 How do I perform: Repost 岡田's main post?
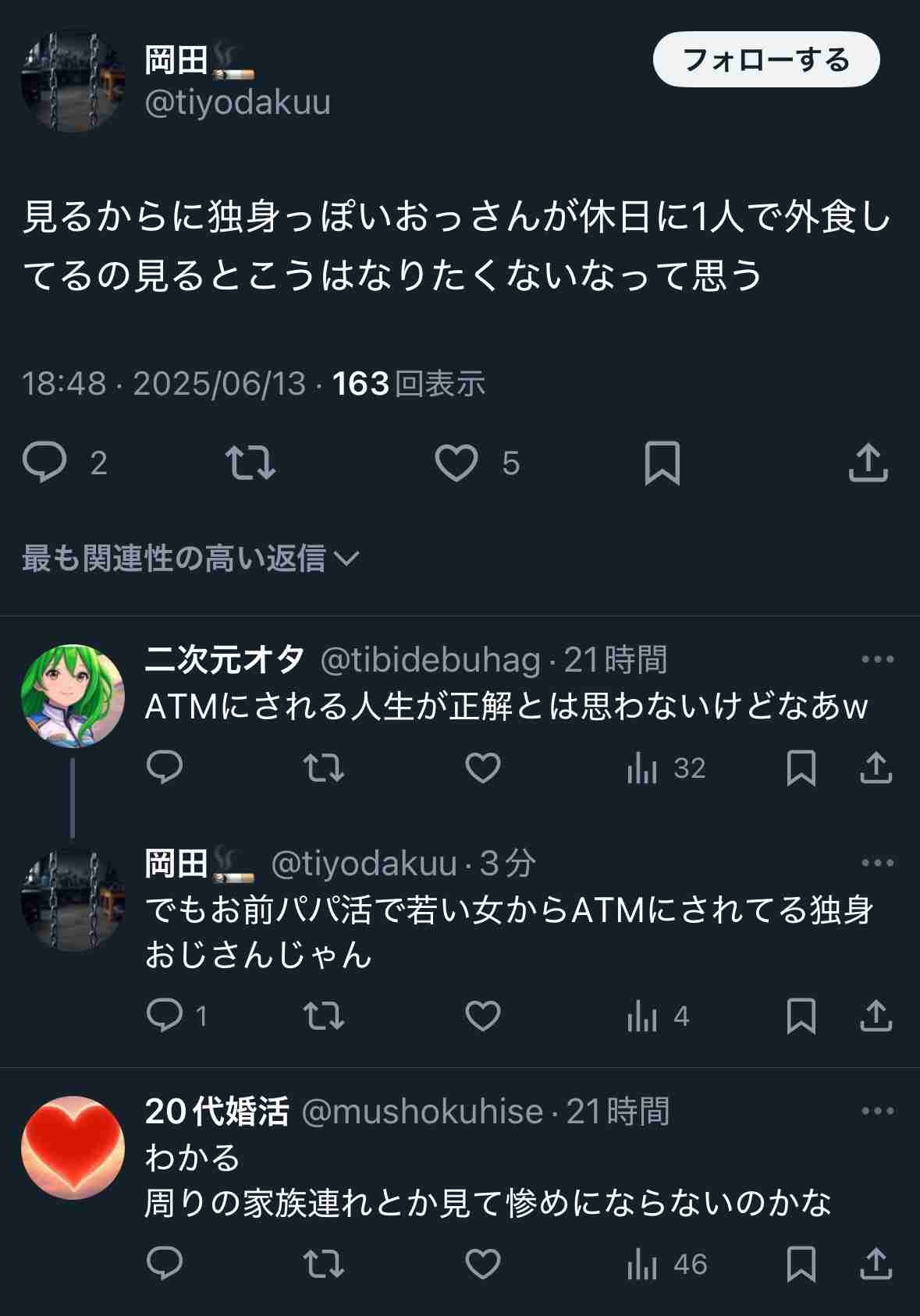250,463
